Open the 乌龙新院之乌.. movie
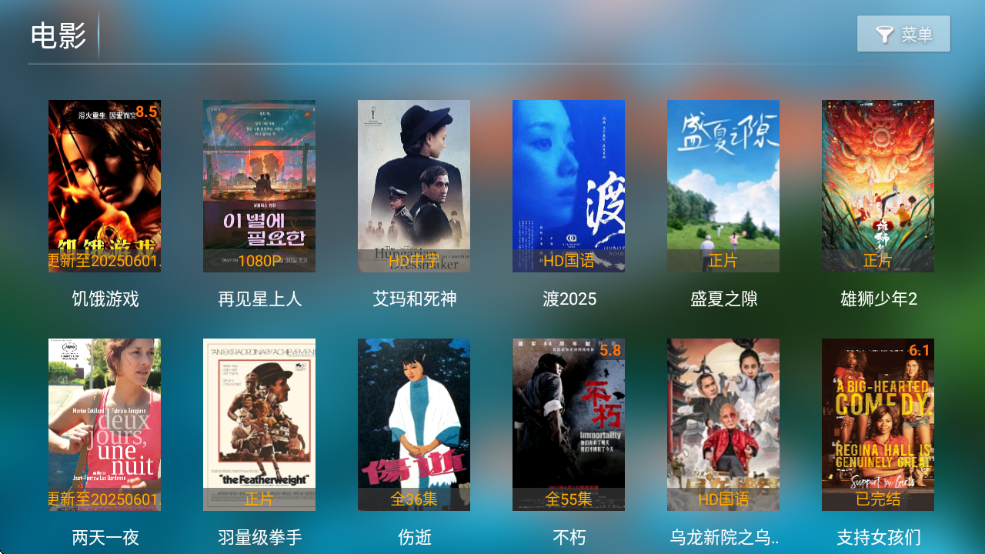The width and height of the screenshot is (985, 554). coord(723,424)
